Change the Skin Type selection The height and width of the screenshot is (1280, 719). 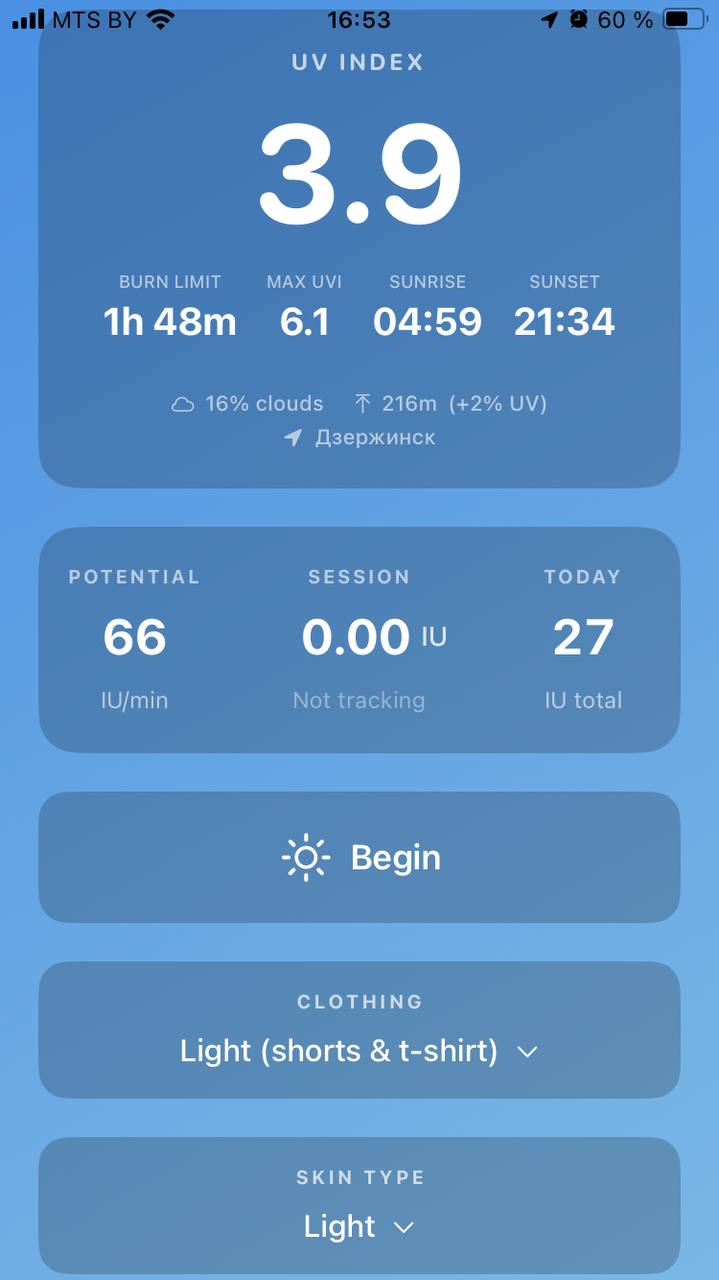click(x=359, y=1205)
